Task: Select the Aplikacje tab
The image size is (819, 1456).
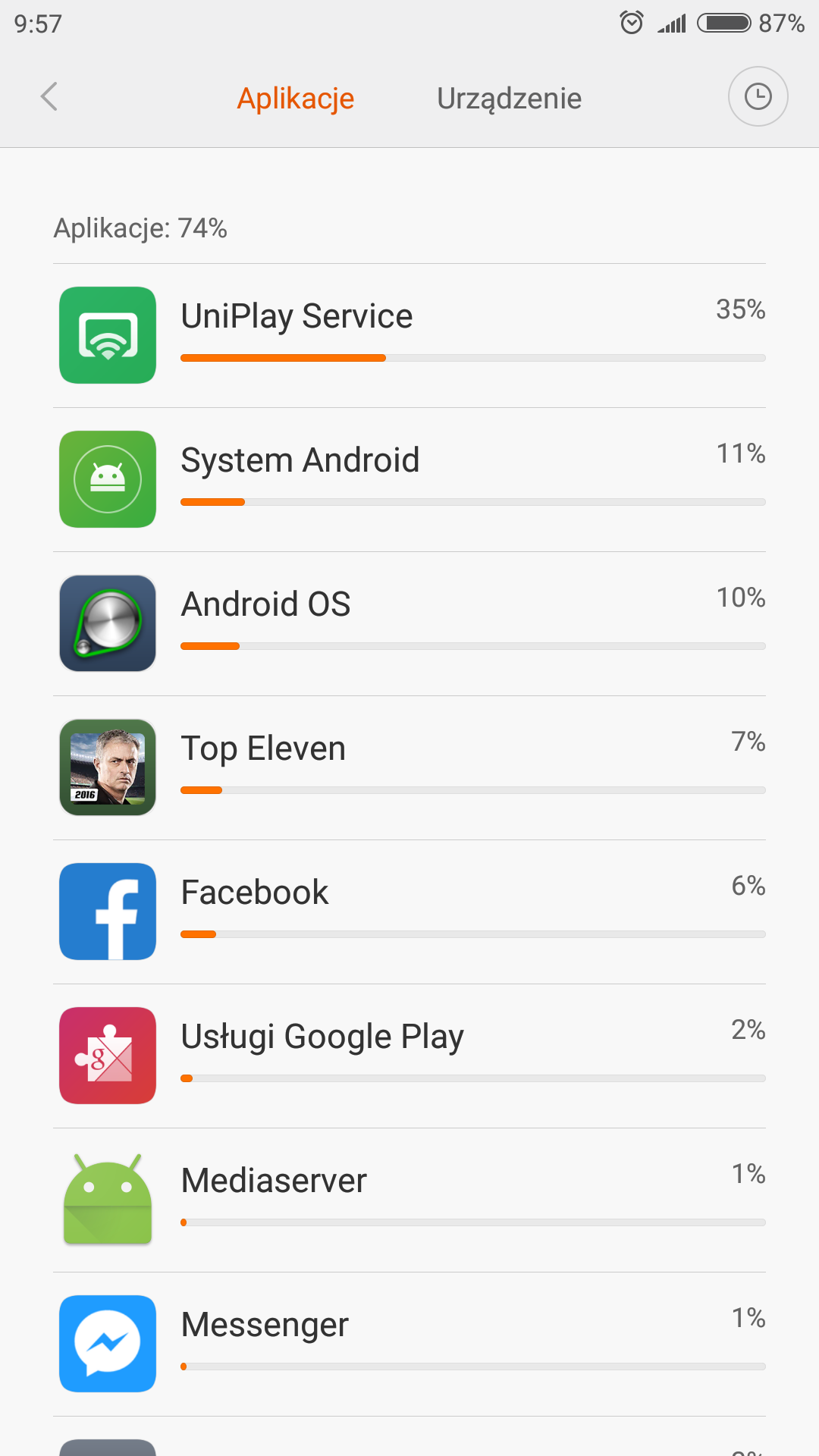Action: click(x=295, y=99)
